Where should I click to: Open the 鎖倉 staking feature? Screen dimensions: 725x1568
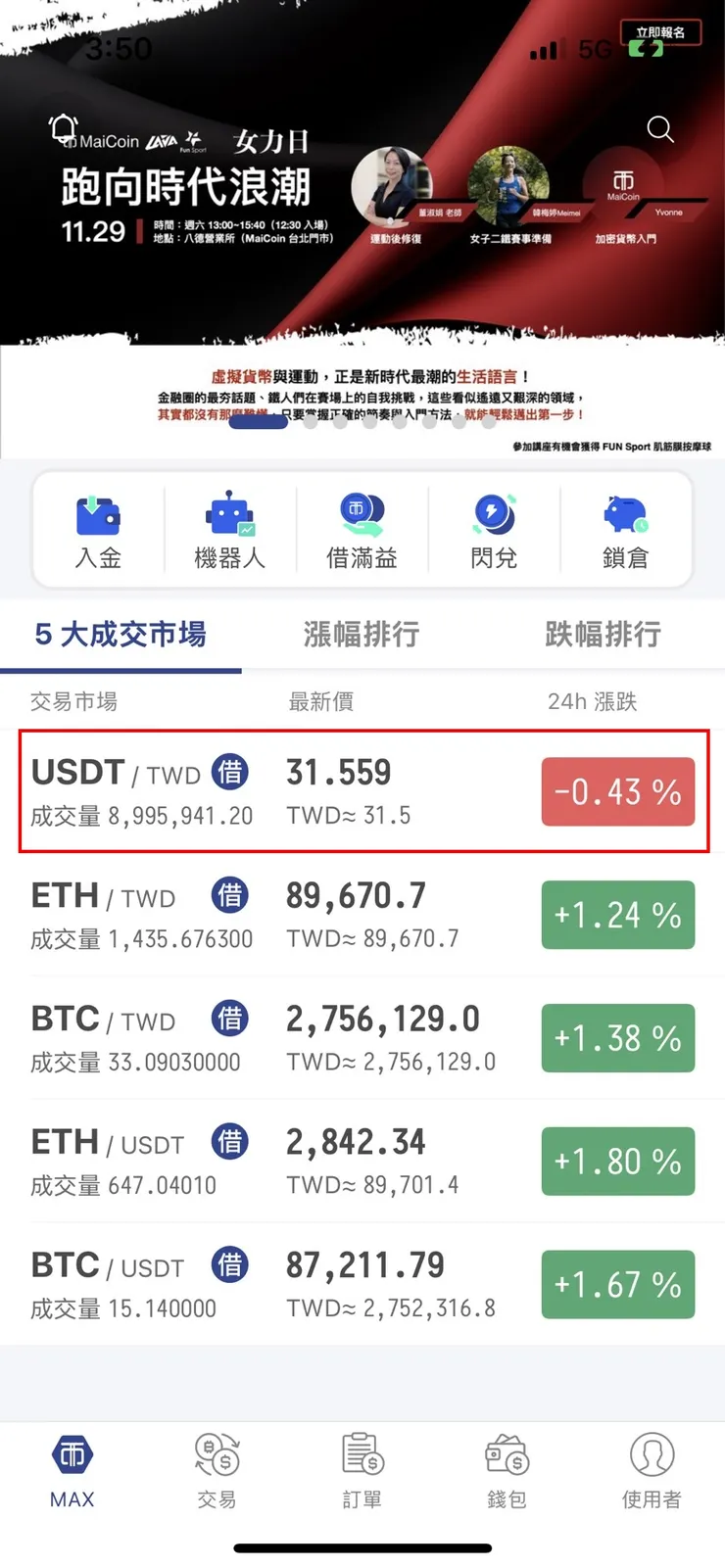[x=624, y=529]
